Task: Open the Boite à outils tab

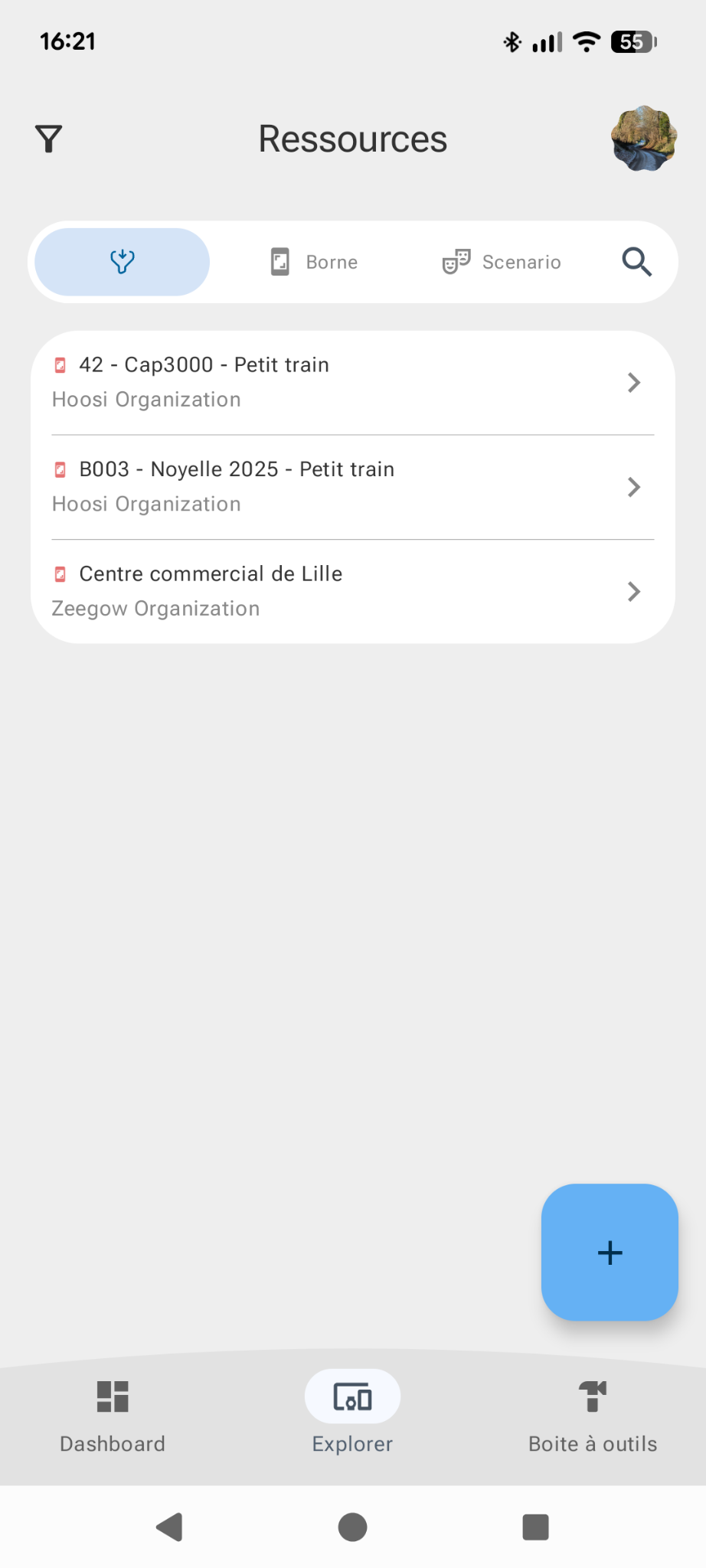Action: (593, 1416)
